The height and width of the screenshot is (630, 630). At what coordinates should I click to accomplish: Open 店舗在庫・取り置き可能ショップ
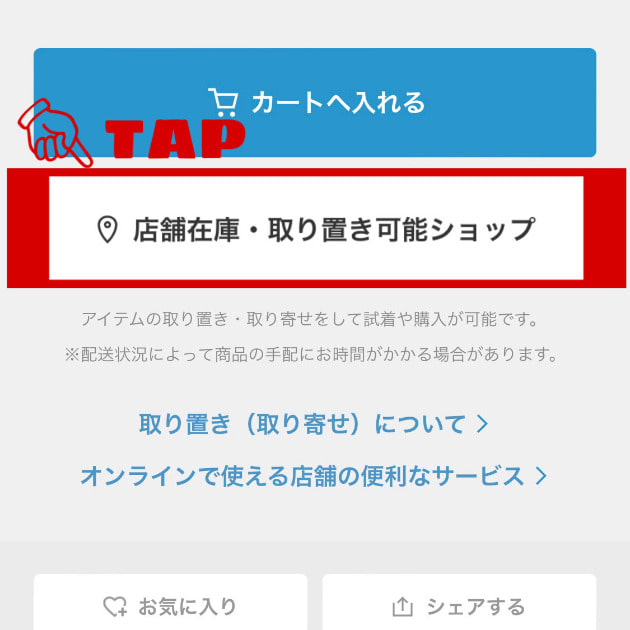point(316,229)
